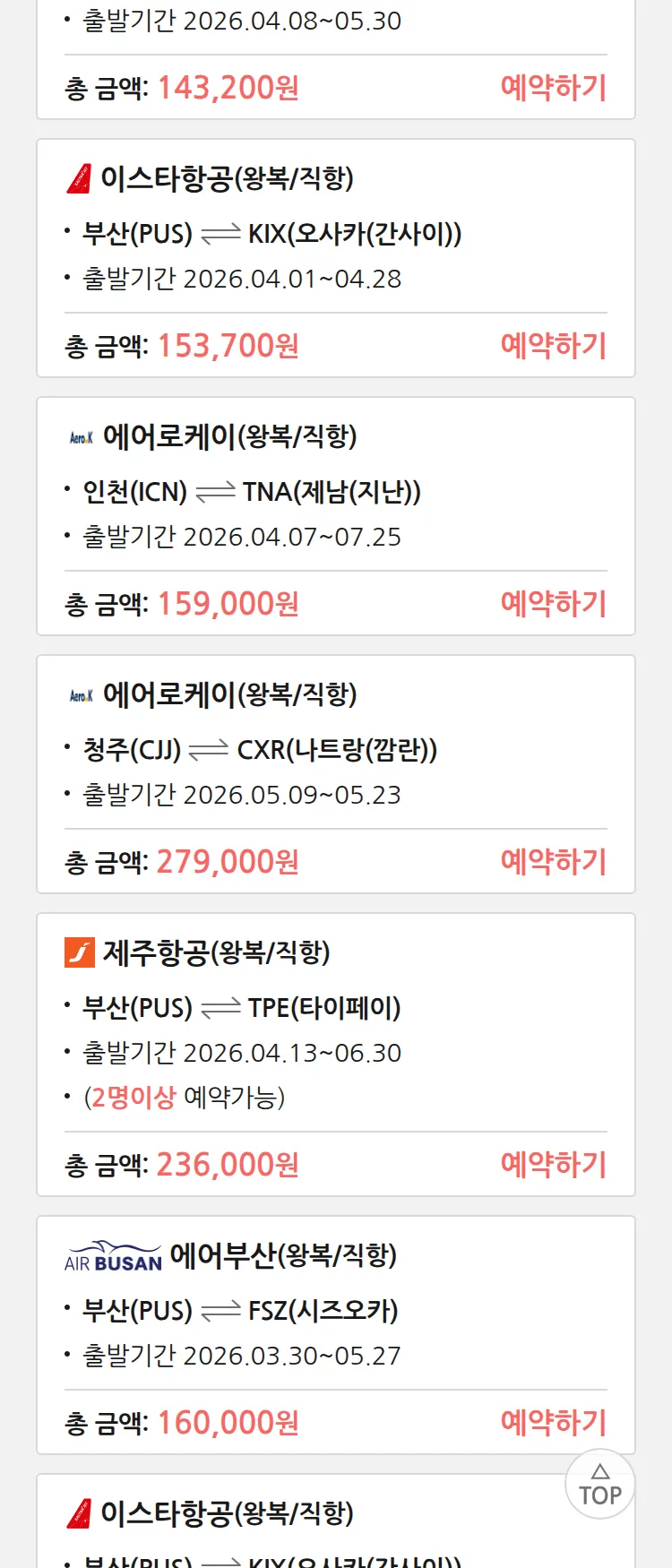The height and width of the screenshot is (1568, 672).
Task: Reserve the 에어로케이 인천–TNA 159,000원 fare
Action: (x=553, y=604)
